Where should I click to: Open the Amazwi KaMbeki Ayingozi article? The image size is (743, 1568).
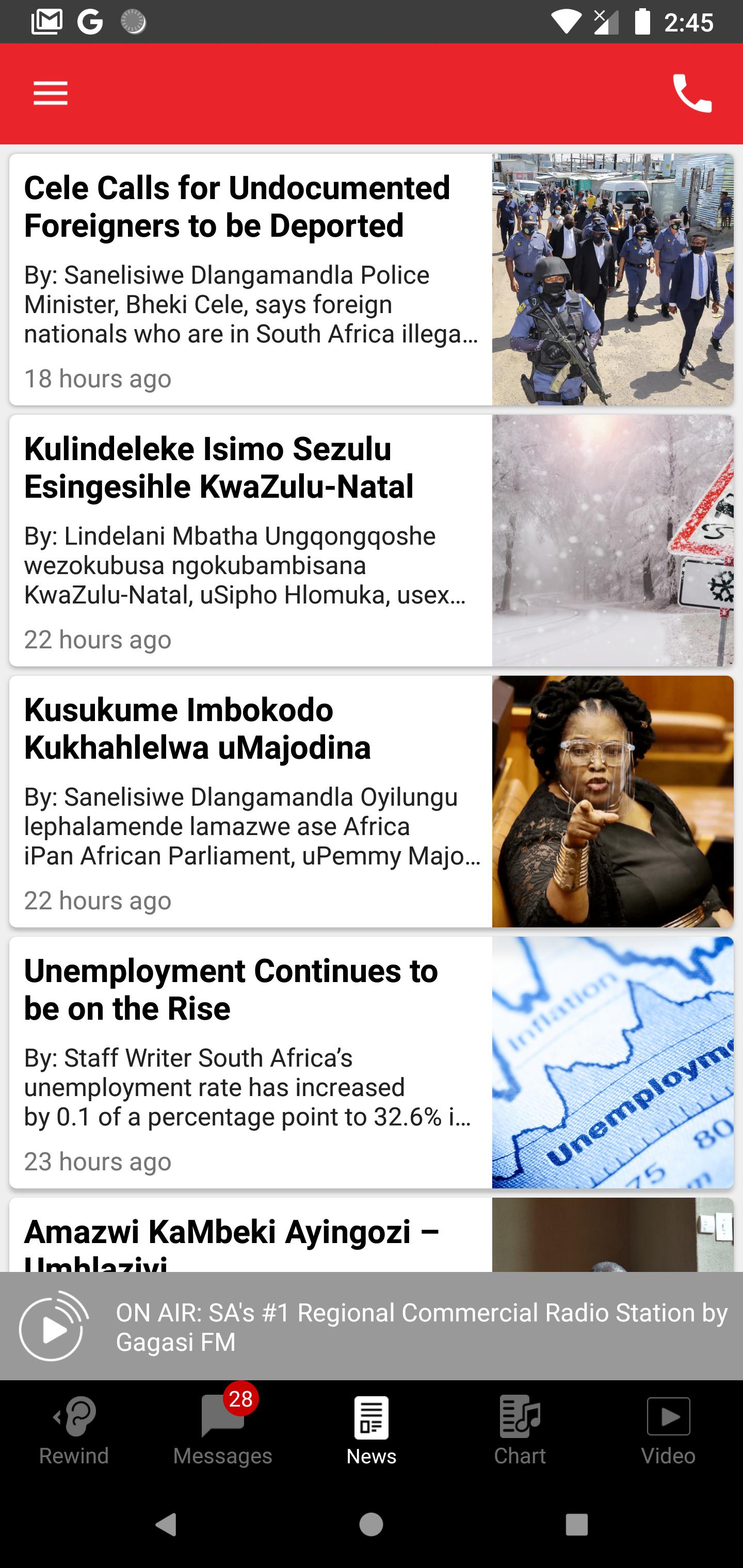pos(372,1234)
